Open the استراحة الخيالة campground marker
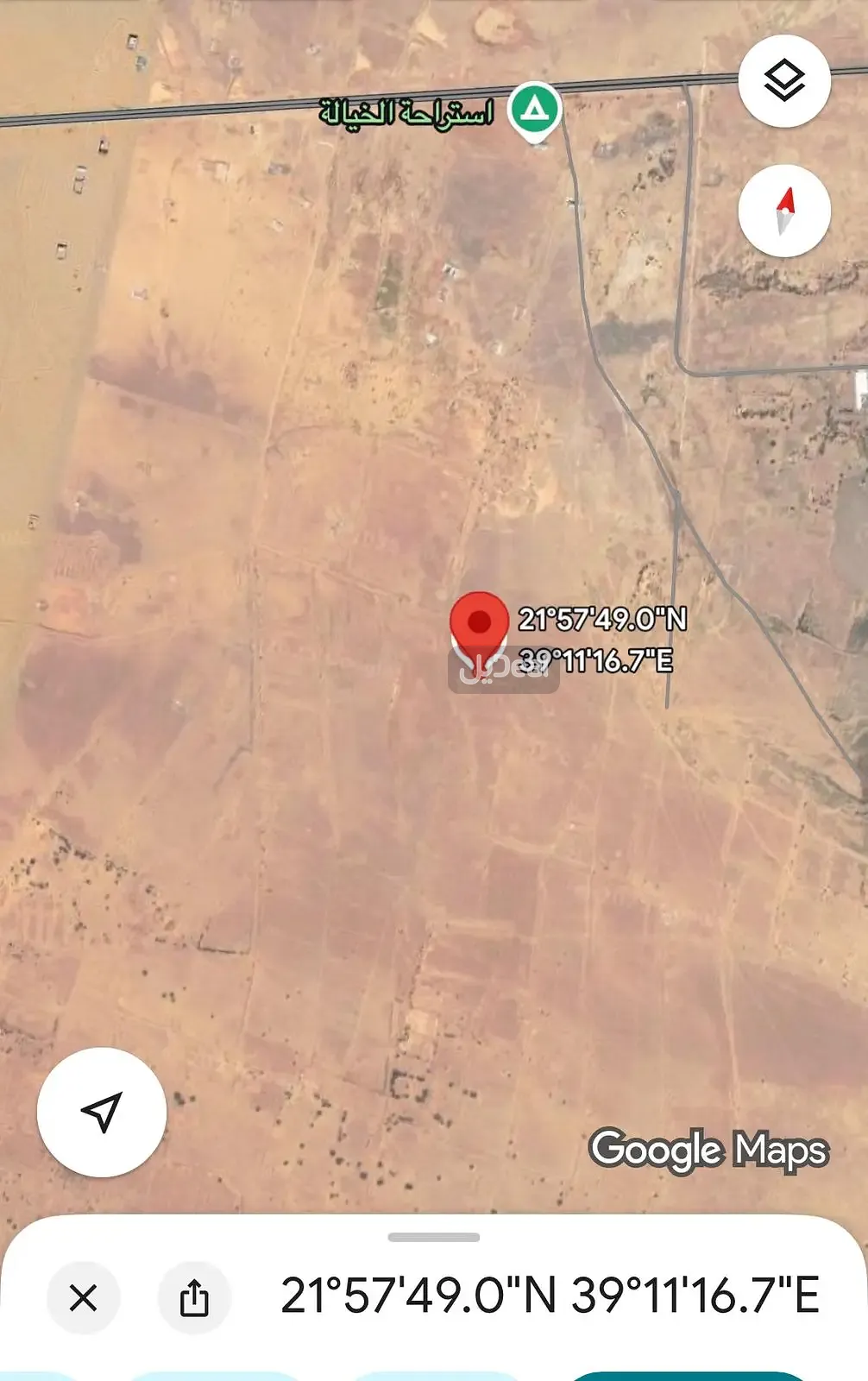 (x=535, y=110)
